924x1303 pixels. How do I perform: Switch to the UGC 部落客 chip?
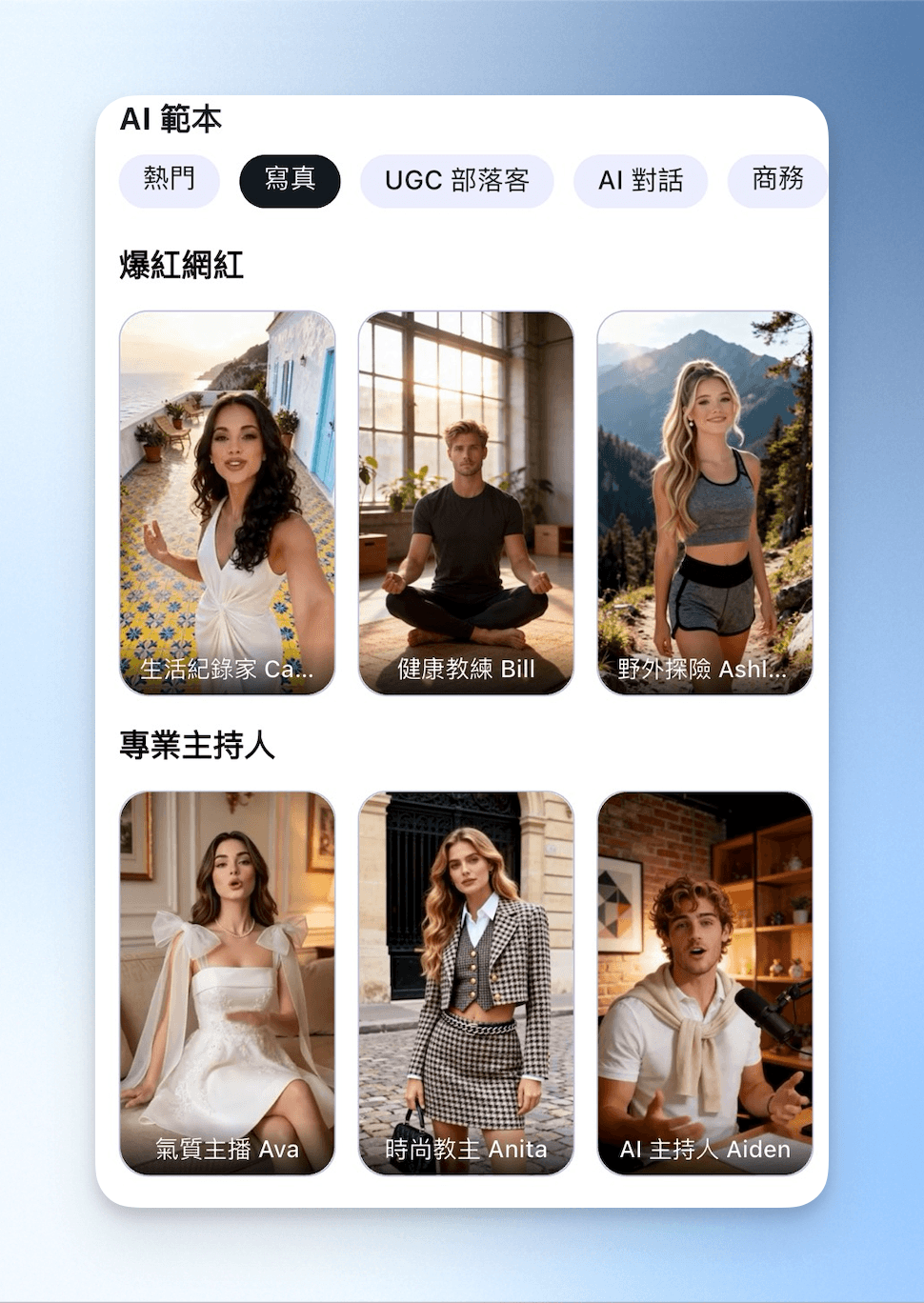click(x=457, y=181)
